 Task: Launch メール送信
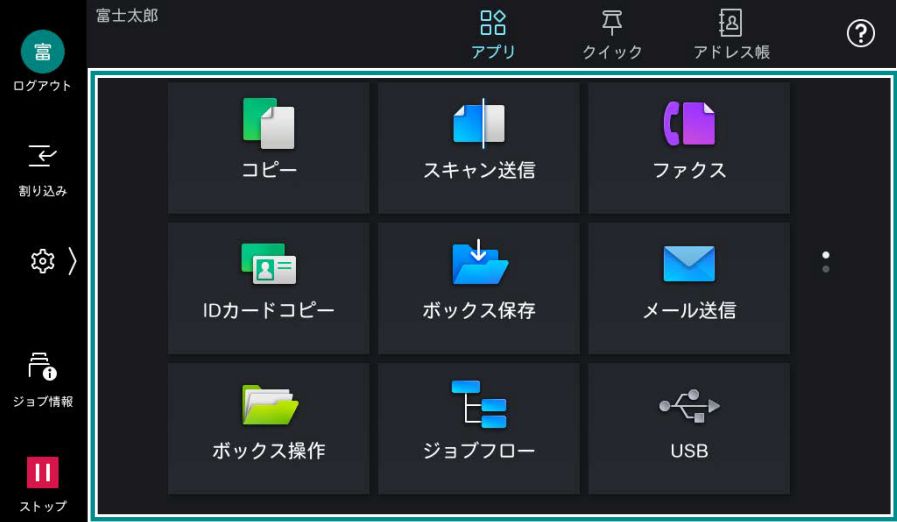pyautogui.click(x=688, y=288)
